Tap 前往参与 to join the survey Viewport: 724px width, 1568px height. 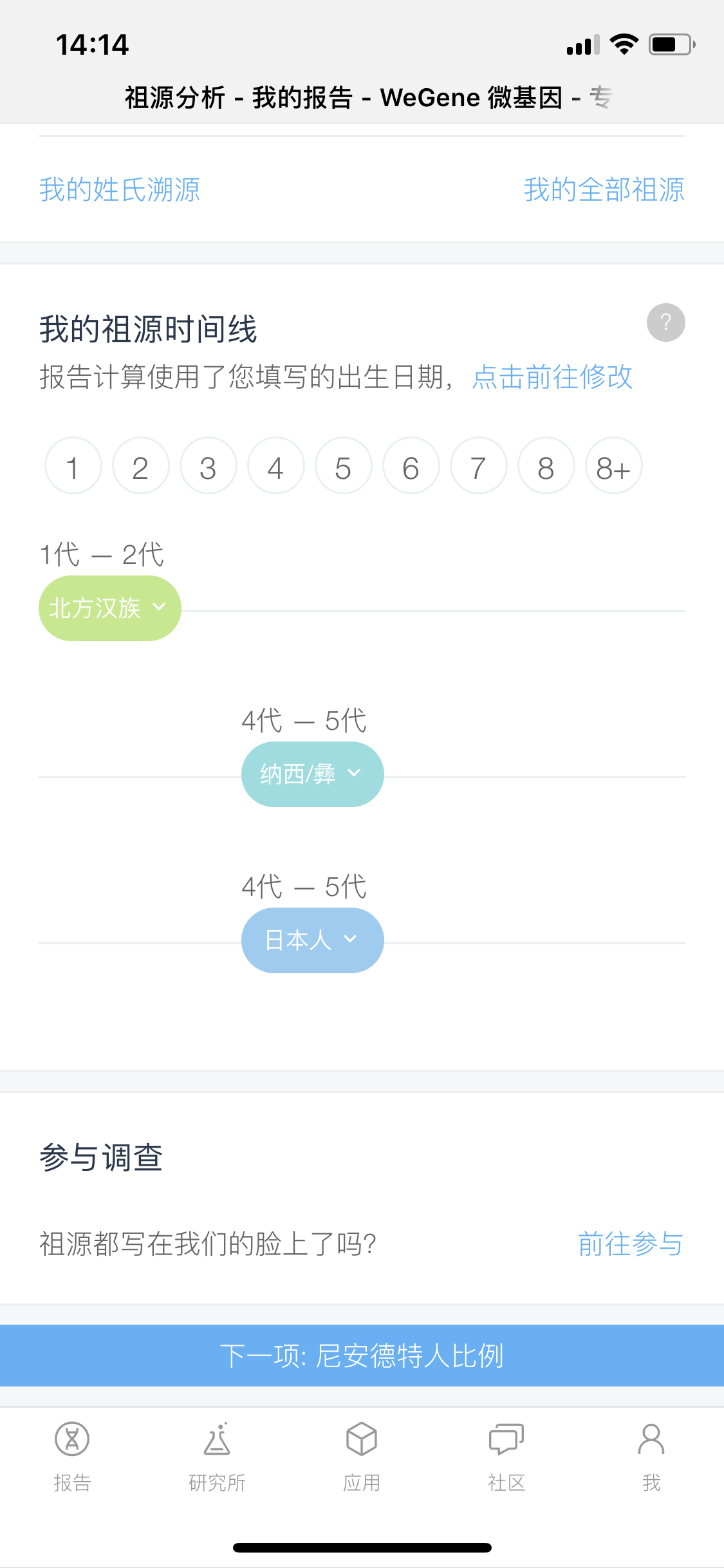click(631, 1244)
